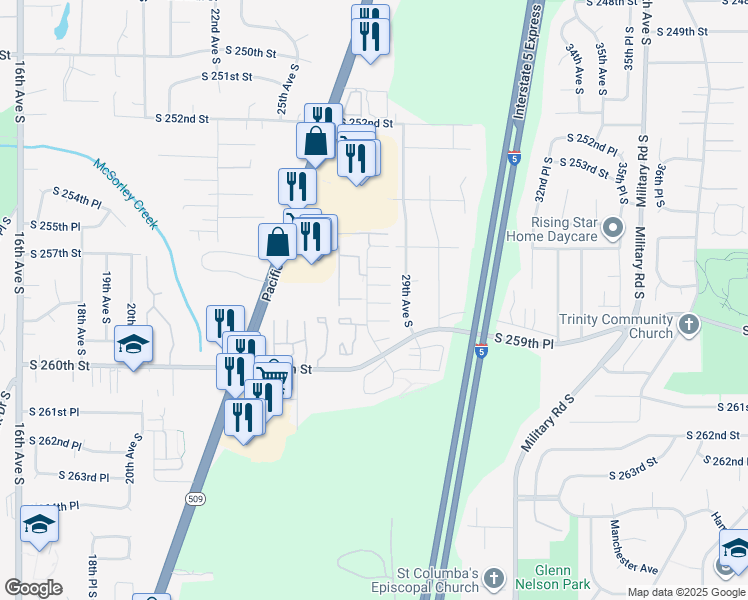Viewport: 748px width, 600px height.
Task: Tap the shopping bag marker near S 252nd St
Action: tap(315, 144)
